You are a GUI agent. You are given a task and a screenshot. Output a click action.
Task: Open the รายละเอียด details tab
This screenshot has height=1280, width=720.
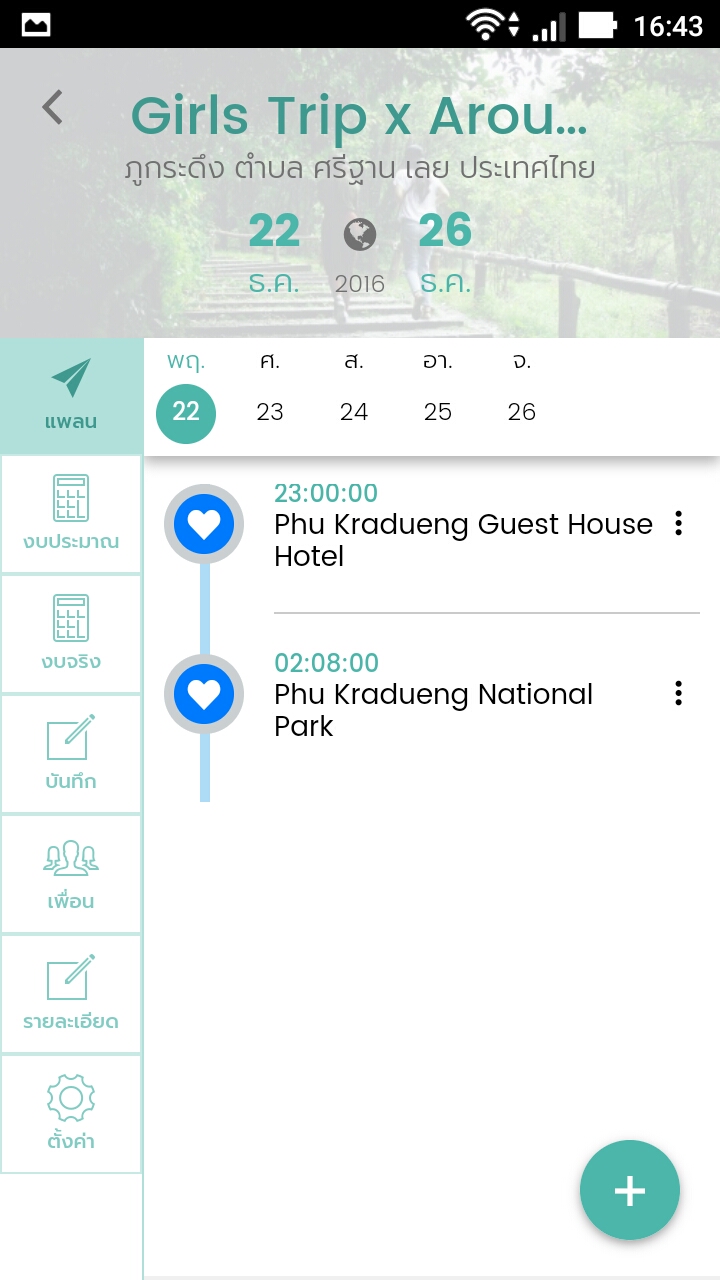pyautogui.click(x=71, y=994)
